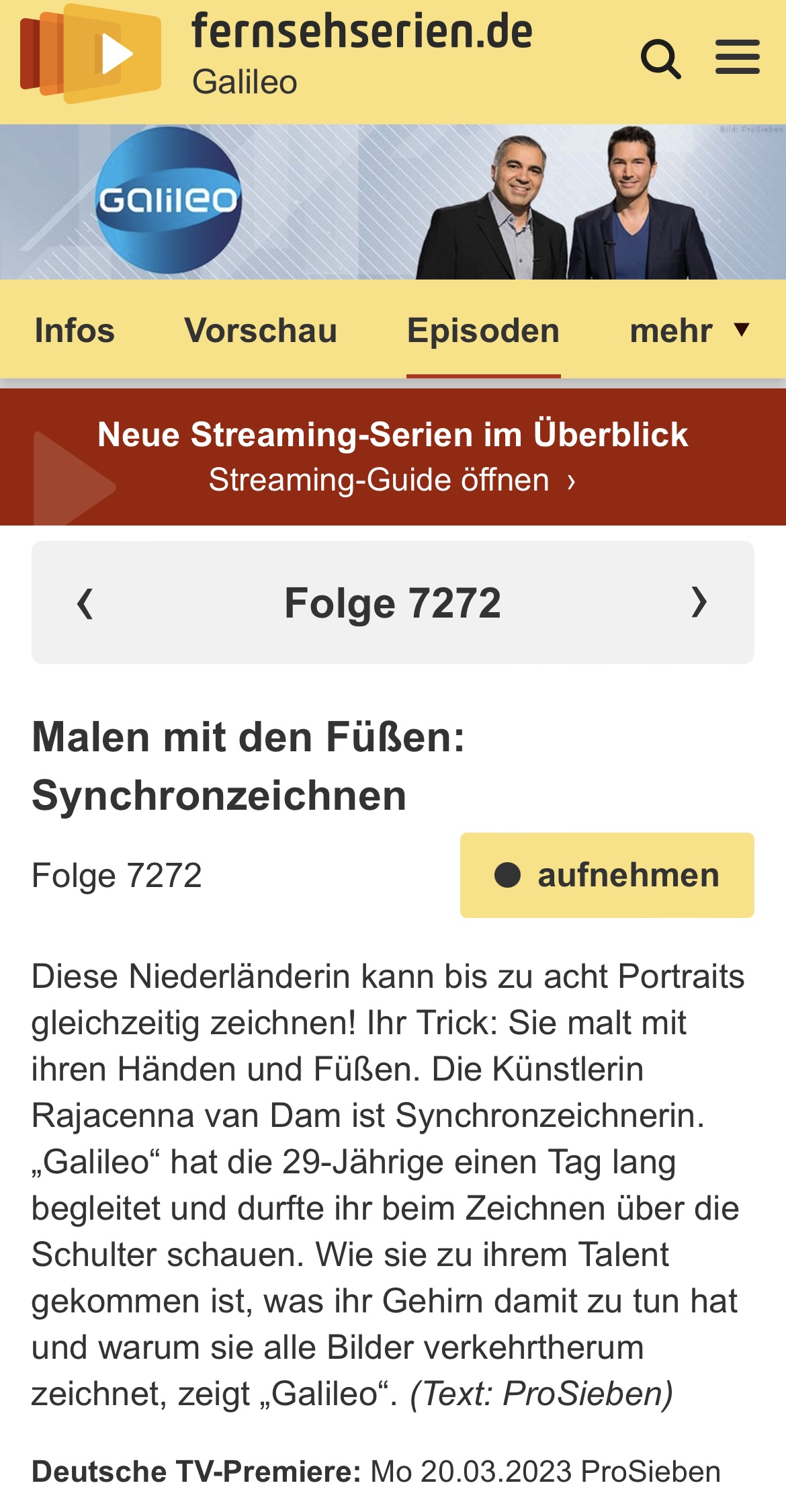The image size is (786, 1512).
Task: Go to the previous episode arrow
Action: click(x=85, y=603)
